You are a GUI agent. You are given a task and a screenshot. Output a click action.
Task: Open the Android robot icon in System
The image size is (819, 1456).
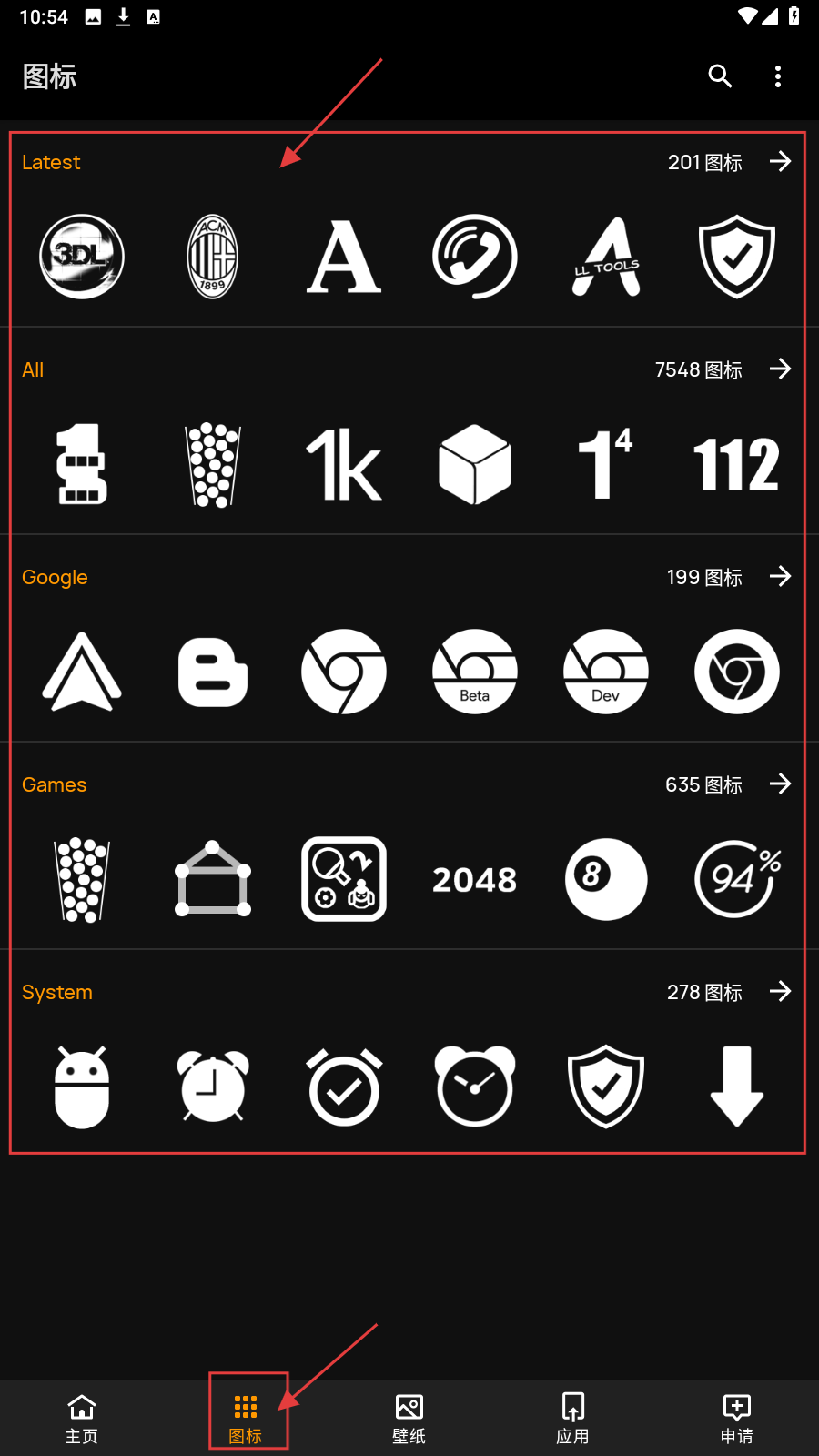click(x=82, y=1087)
